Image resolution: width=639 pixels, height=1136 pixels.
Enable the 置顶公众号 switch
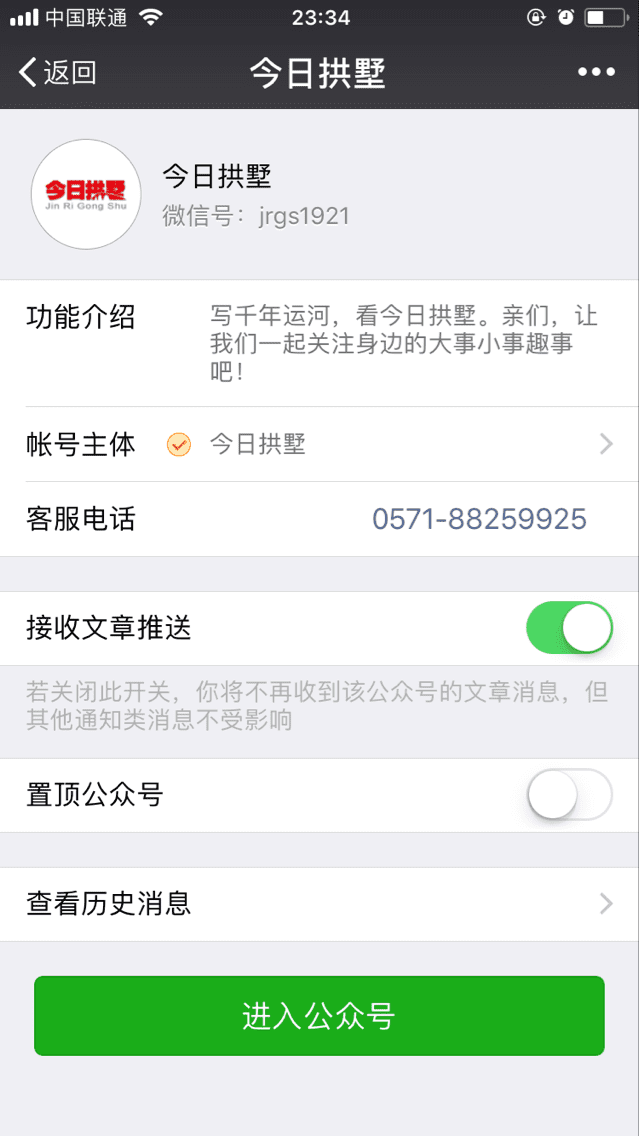point(569,795)
